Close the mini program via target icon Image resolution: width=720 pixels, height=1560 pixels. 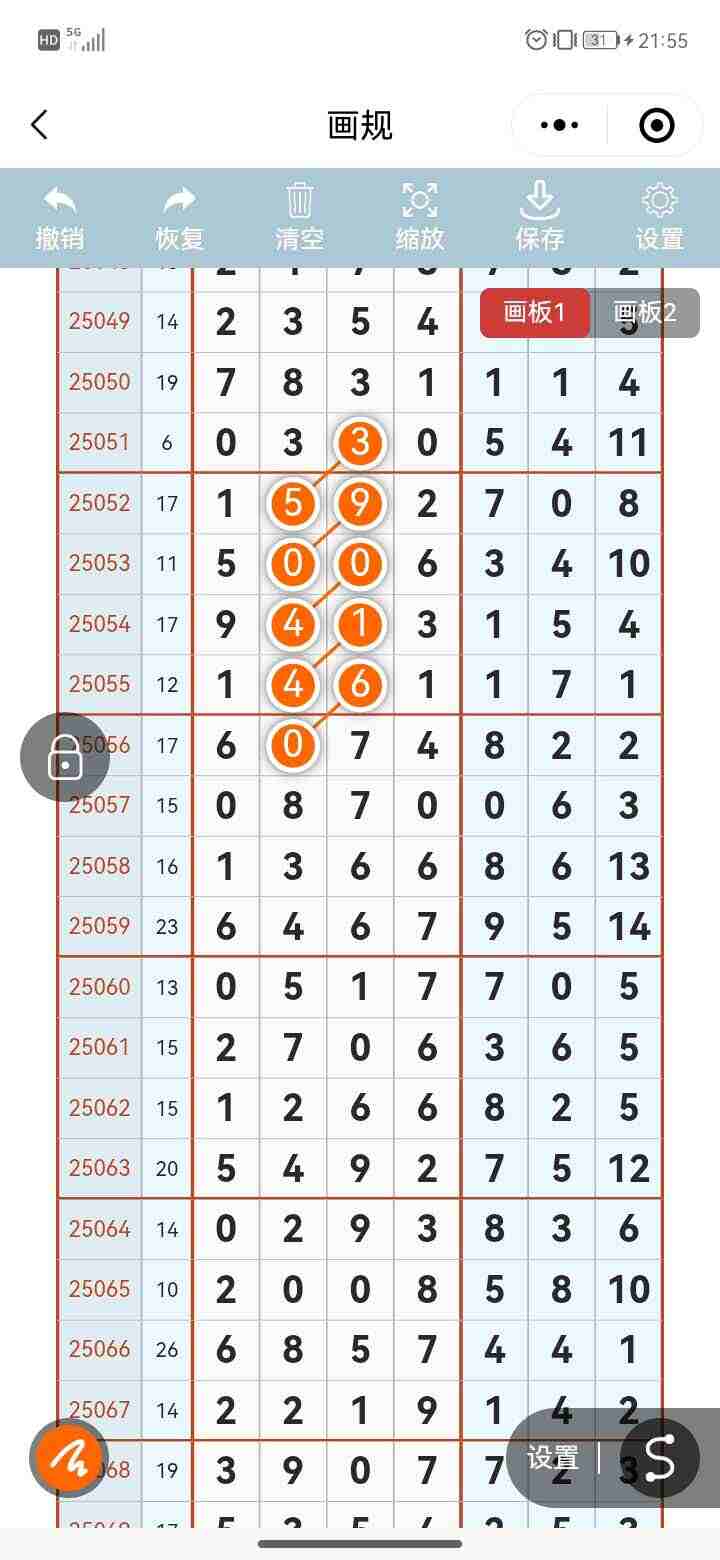pos(656,125)
